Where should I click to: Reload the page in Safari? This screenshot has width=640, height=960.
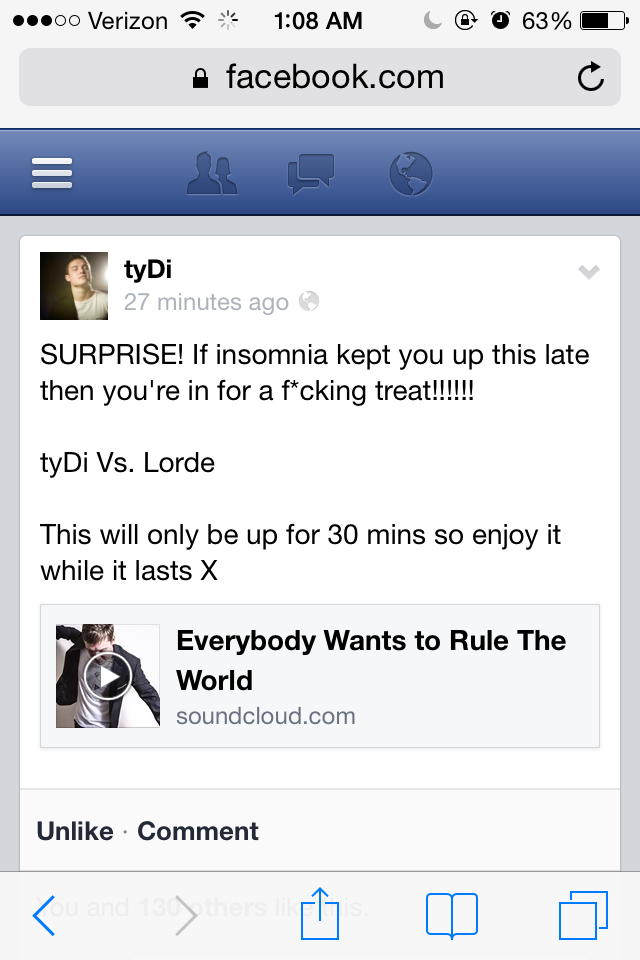591,77
